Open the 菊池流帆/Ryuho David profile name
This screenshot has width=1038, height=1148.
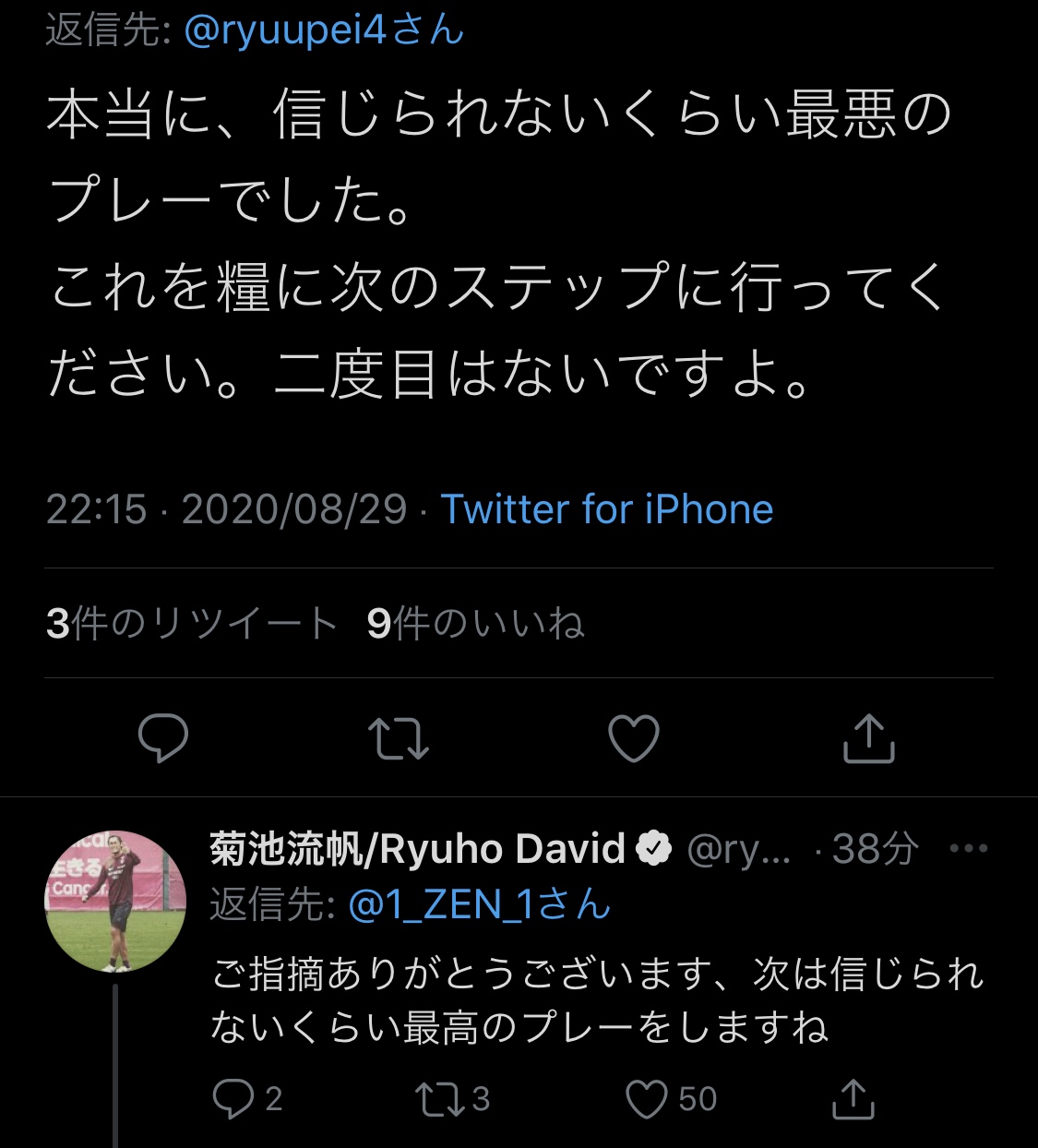[417, 849]
